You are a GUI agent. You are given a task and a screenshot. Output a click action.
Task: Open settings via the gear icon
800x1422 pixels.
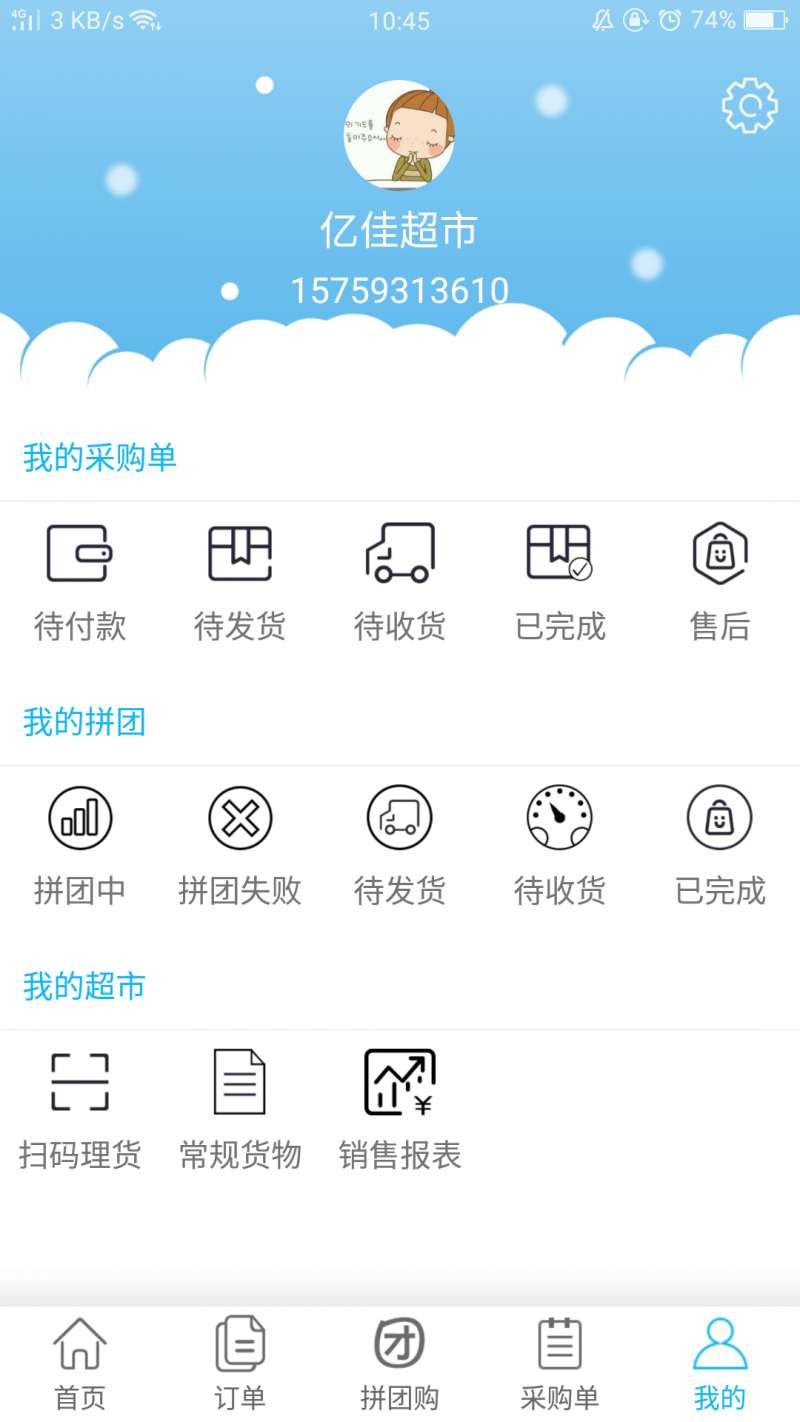pos(749,105)
